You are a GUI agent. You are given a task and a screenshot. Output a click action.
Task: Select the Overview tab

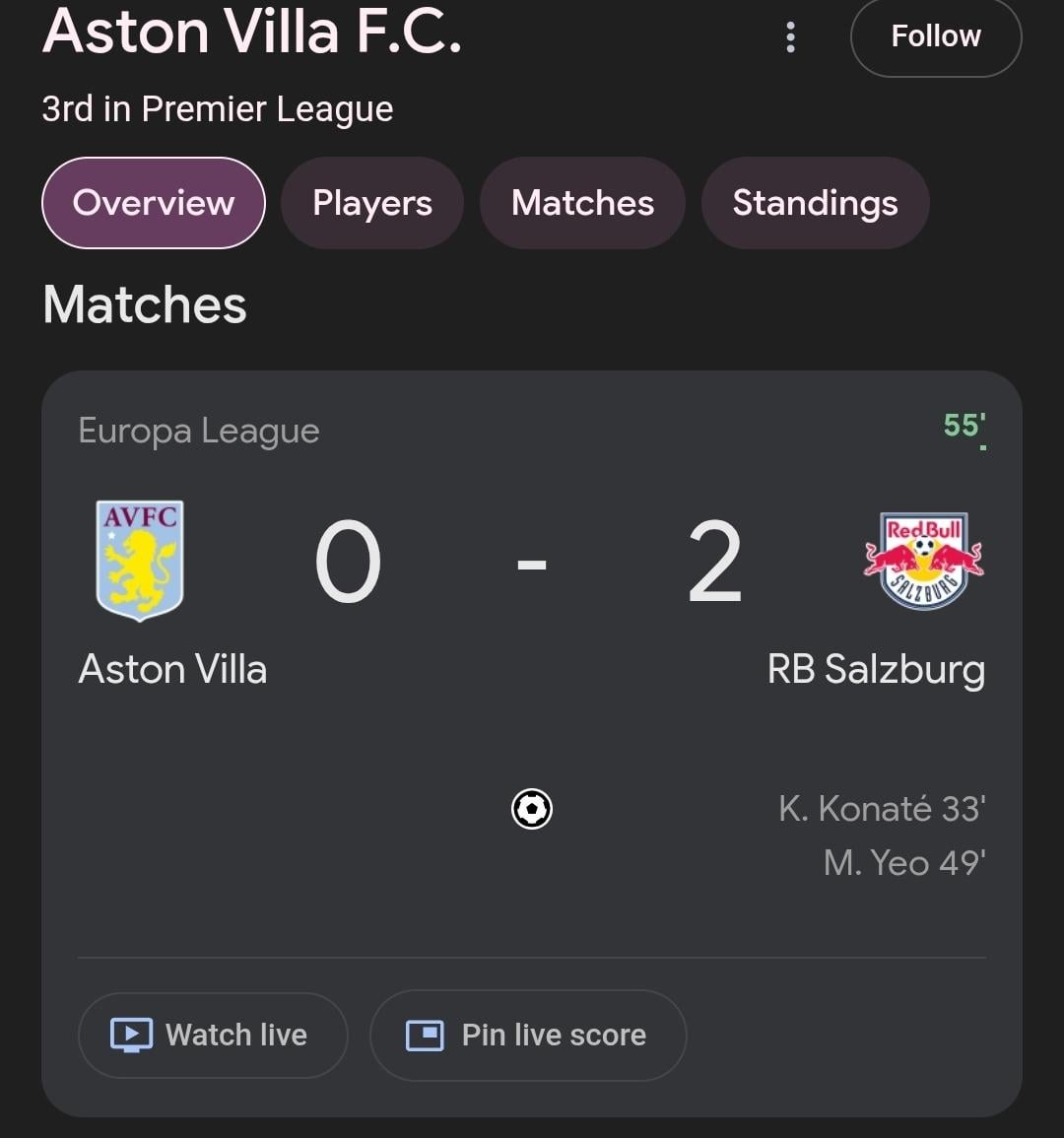(154, 203)
